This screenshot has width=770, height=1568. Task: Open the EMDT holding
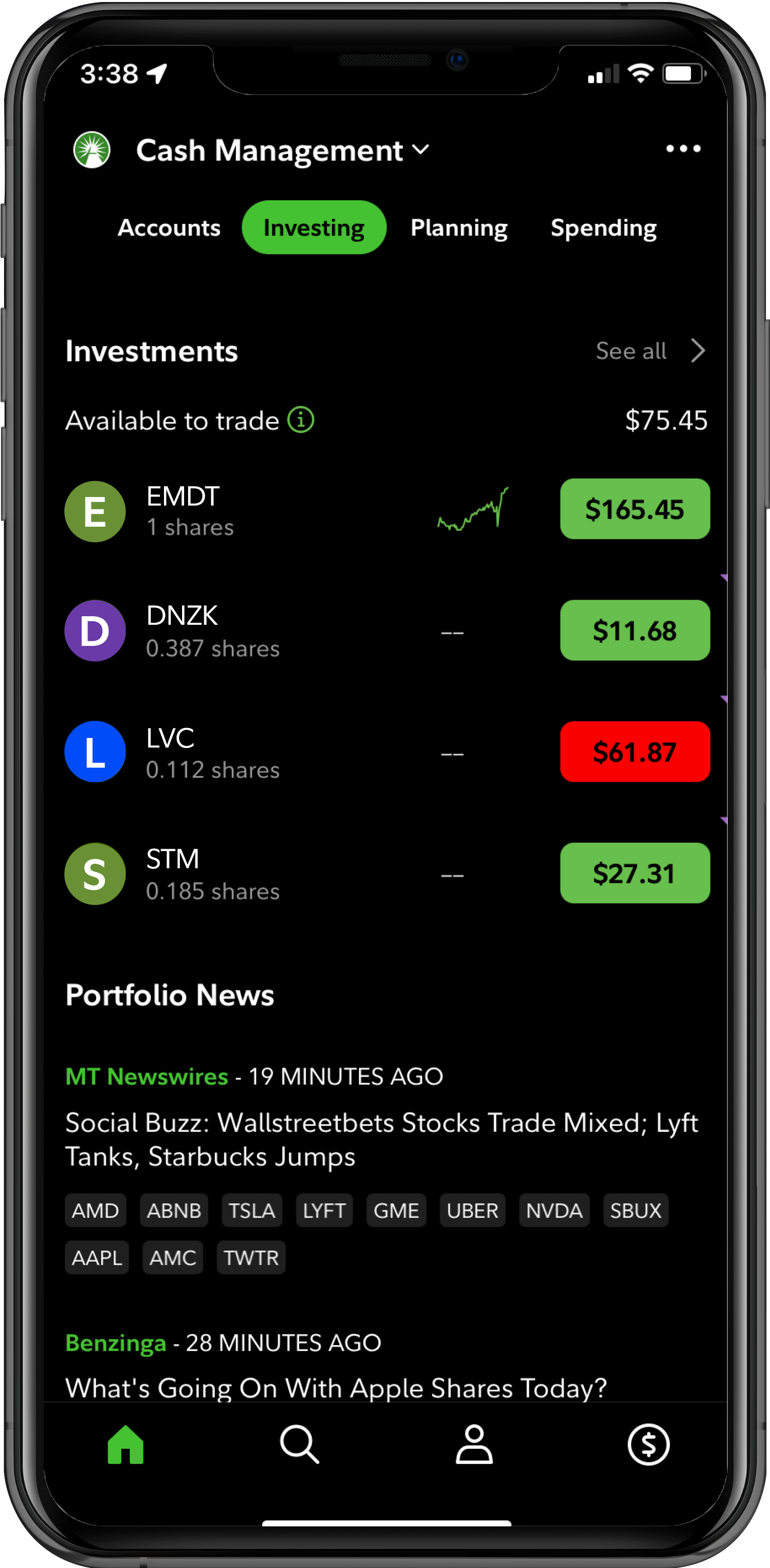point(183,510)
